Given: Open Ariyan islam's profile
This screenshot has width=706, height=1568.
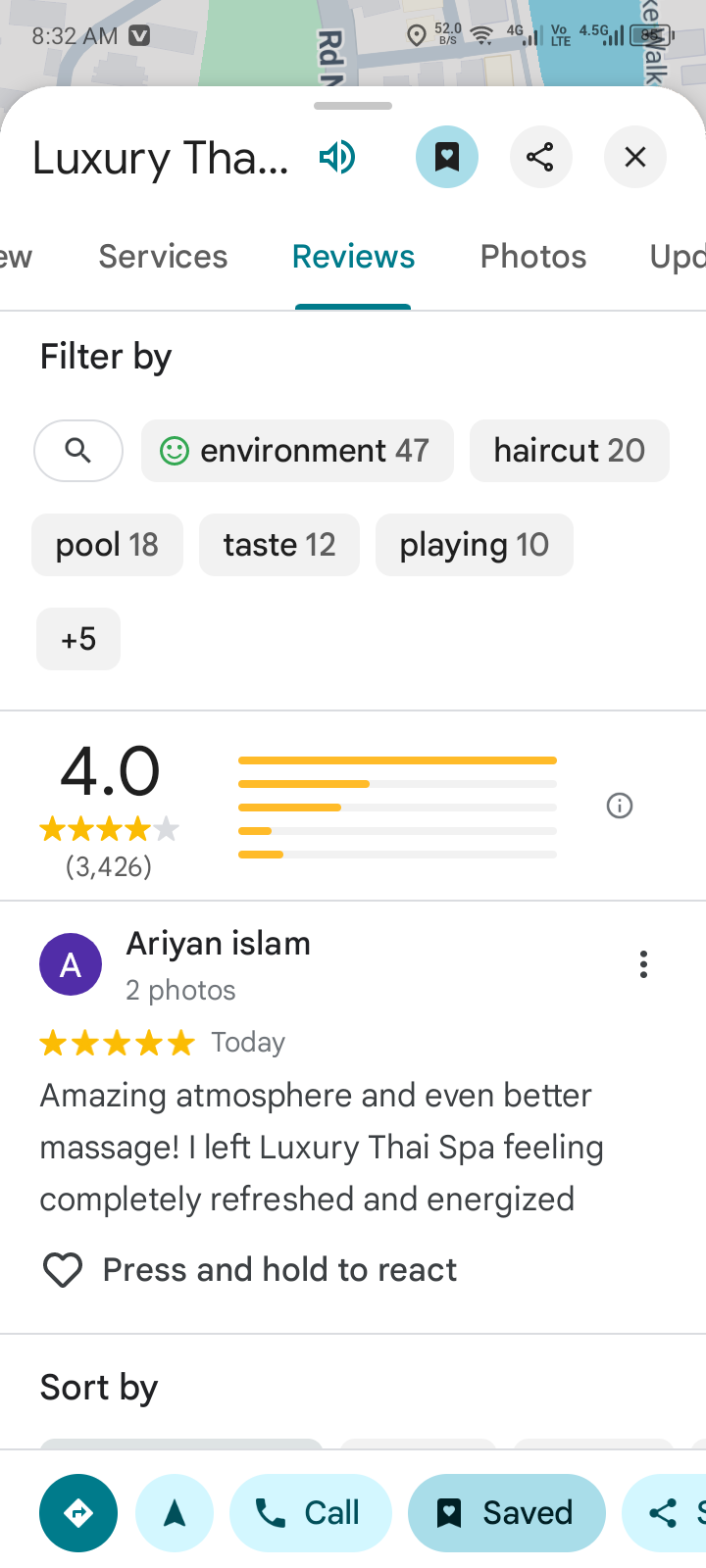Looking at the screenshot, I should (71, 965).
